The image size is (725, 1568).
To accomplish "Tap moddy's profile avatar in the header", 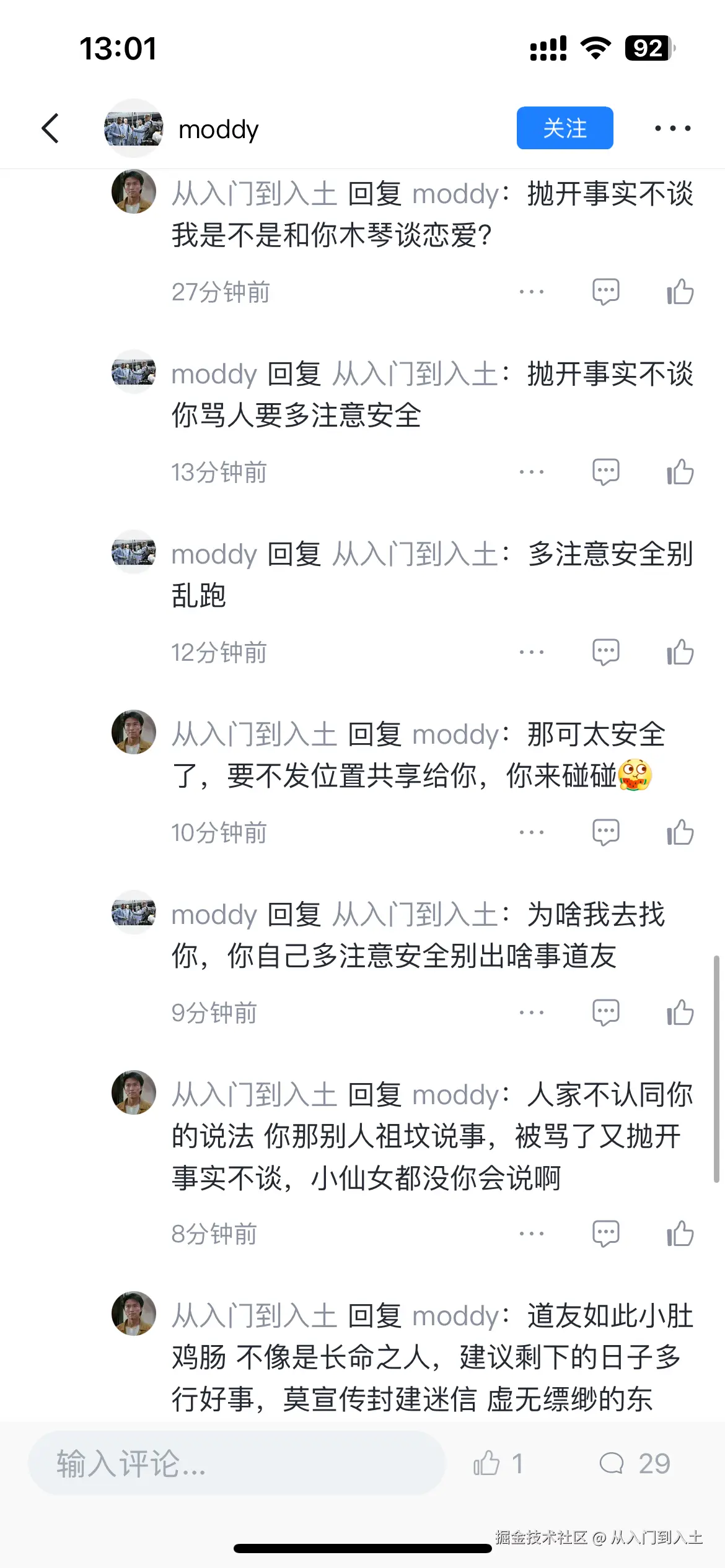I will point(133,128).
